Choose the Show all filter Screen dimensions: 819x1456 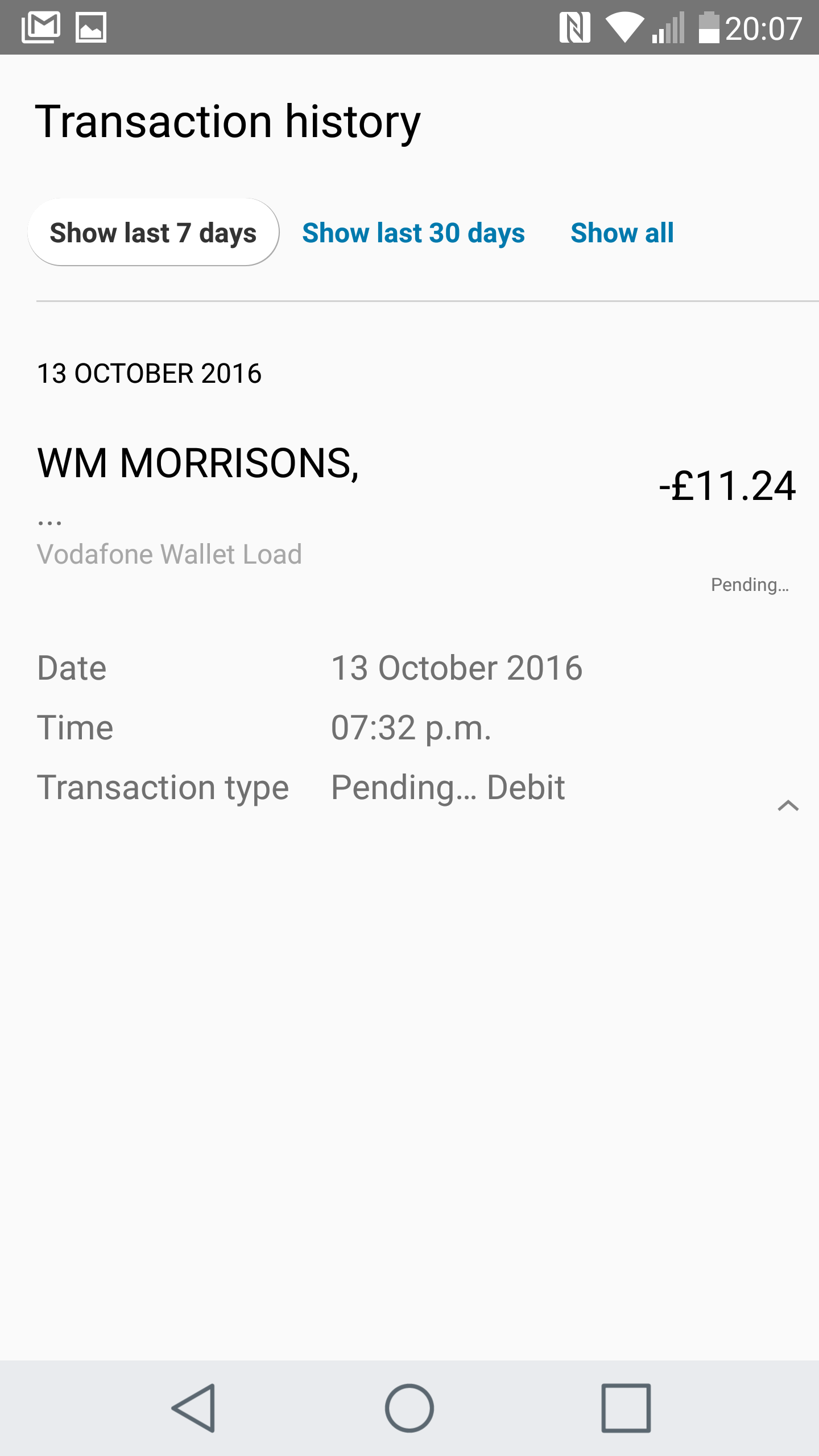point(622,233)
